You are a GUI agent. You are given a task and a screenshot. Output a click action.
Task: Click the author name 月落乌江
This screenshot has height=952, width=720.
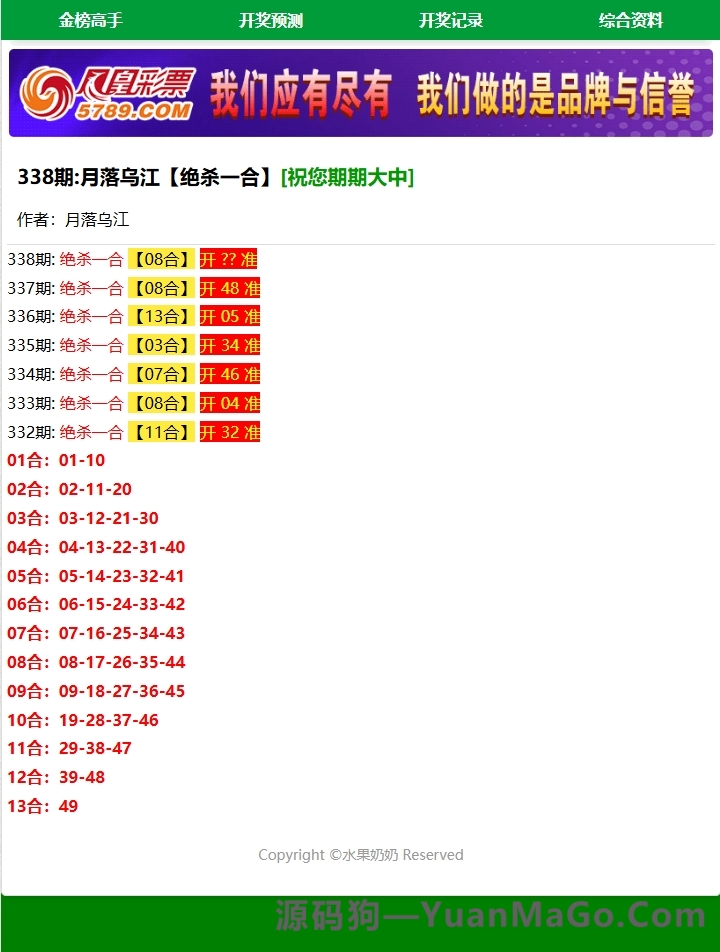coord(97,220)
